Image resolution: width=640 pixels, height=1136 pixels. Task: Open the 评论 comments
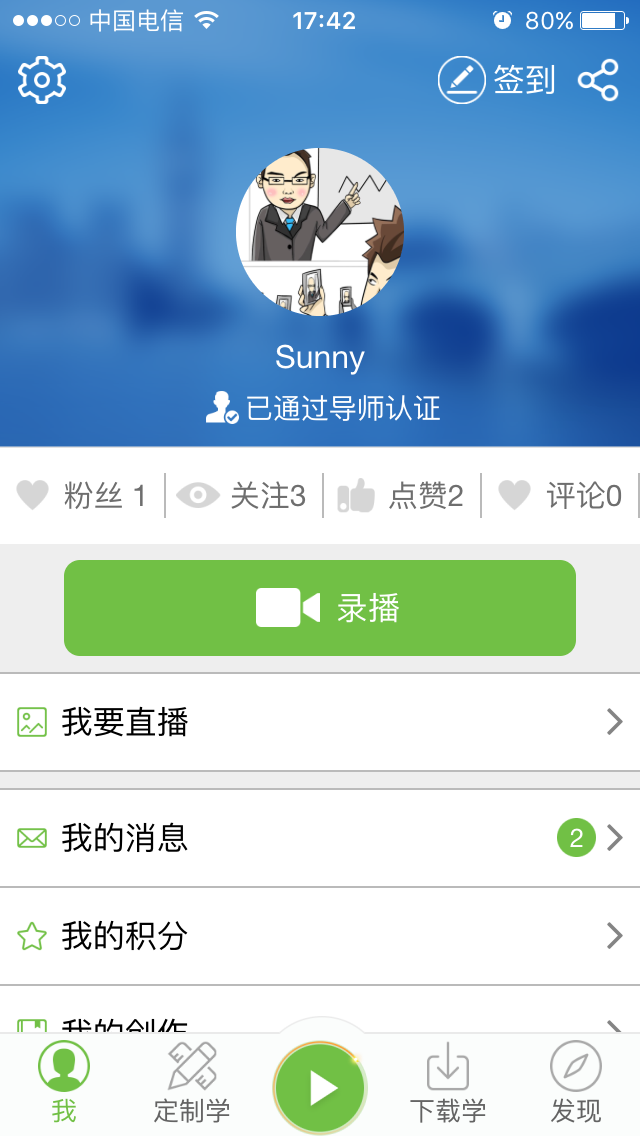[x=560, y=496]
